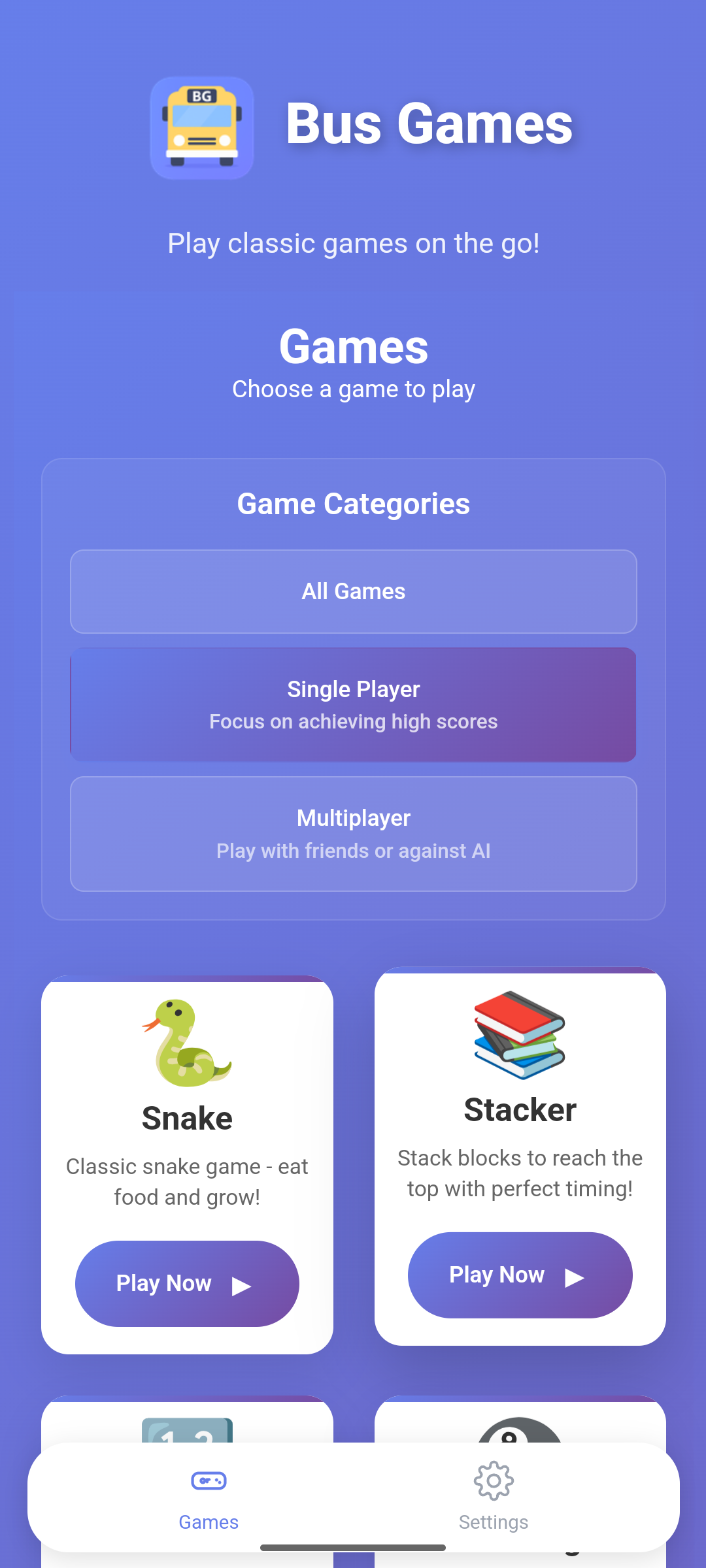706x1568 pixels.
Task: Start Stacker with Play Now
Action: pyautogui.click(x=520, y=1275)
